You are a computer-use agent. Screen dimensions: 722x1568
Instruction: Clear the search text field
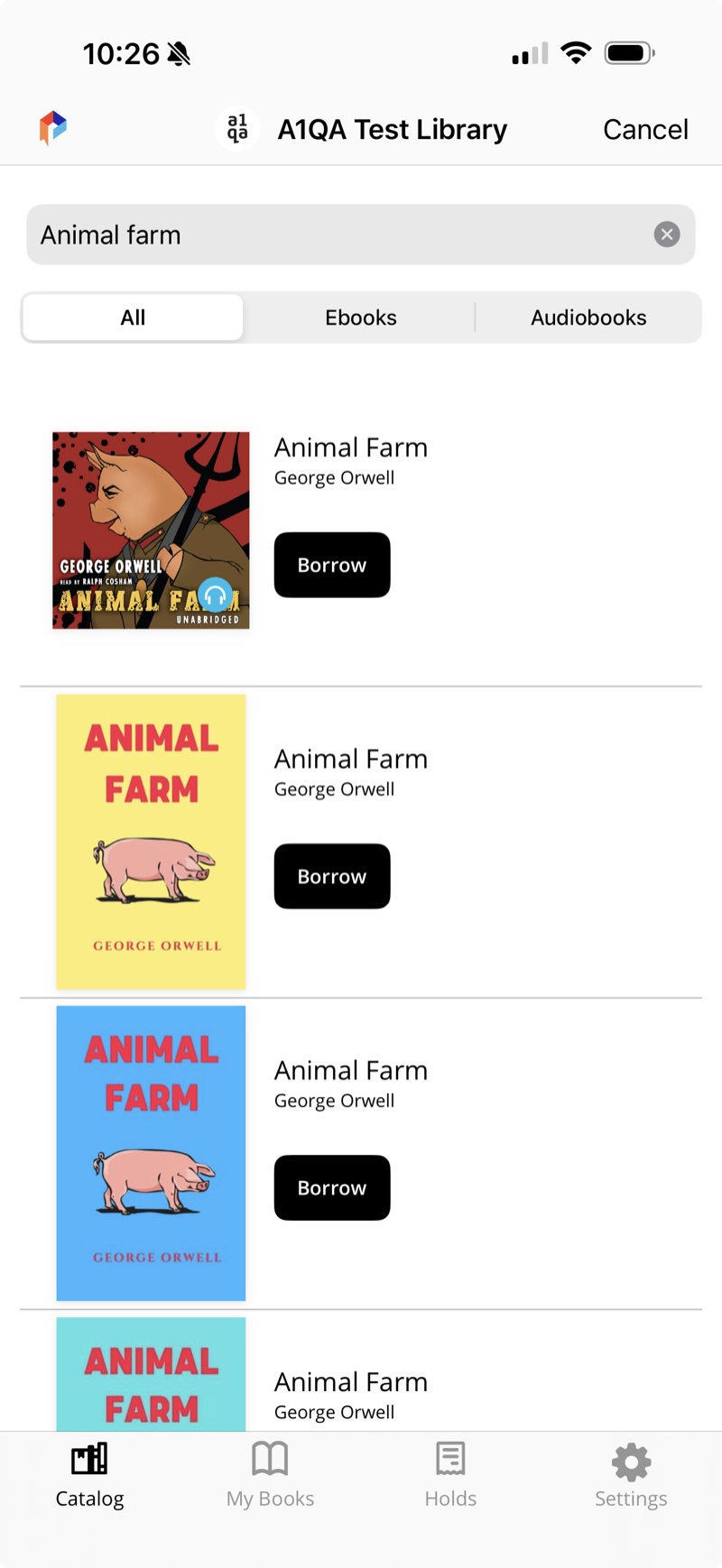[667, 235]
